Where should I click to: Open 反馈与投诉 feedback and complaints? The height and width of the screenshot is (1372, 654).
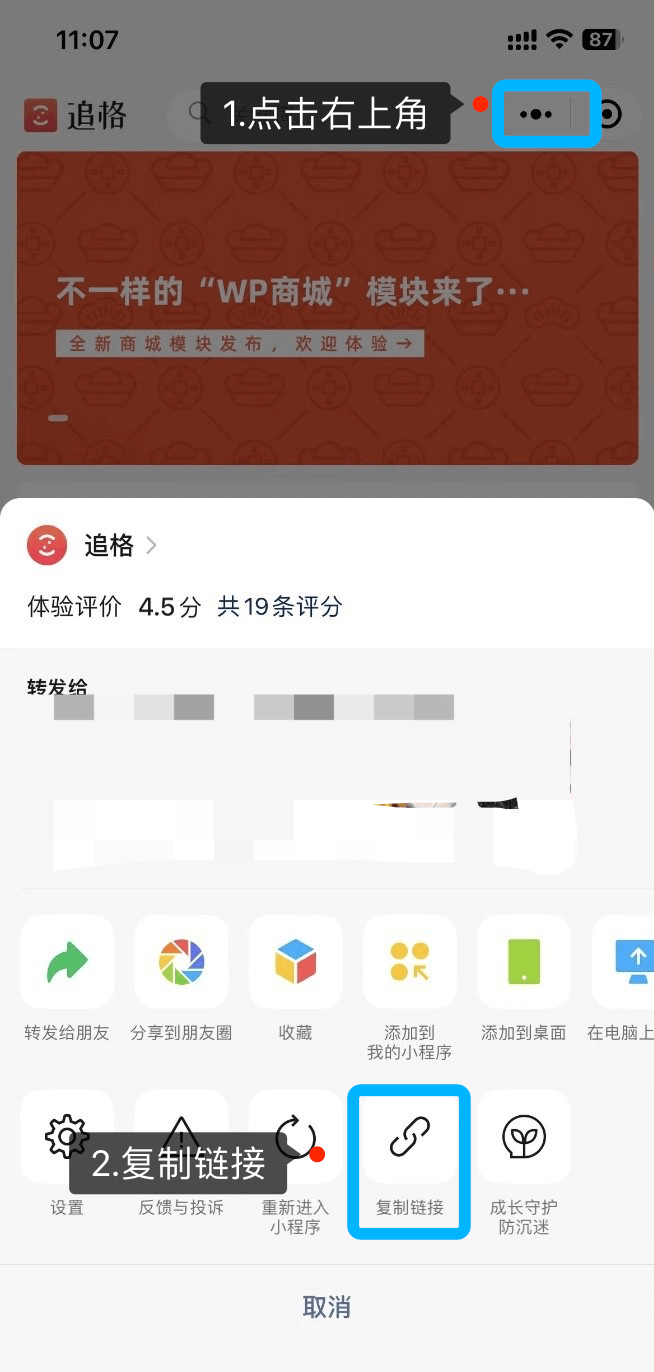[181, 1137]
